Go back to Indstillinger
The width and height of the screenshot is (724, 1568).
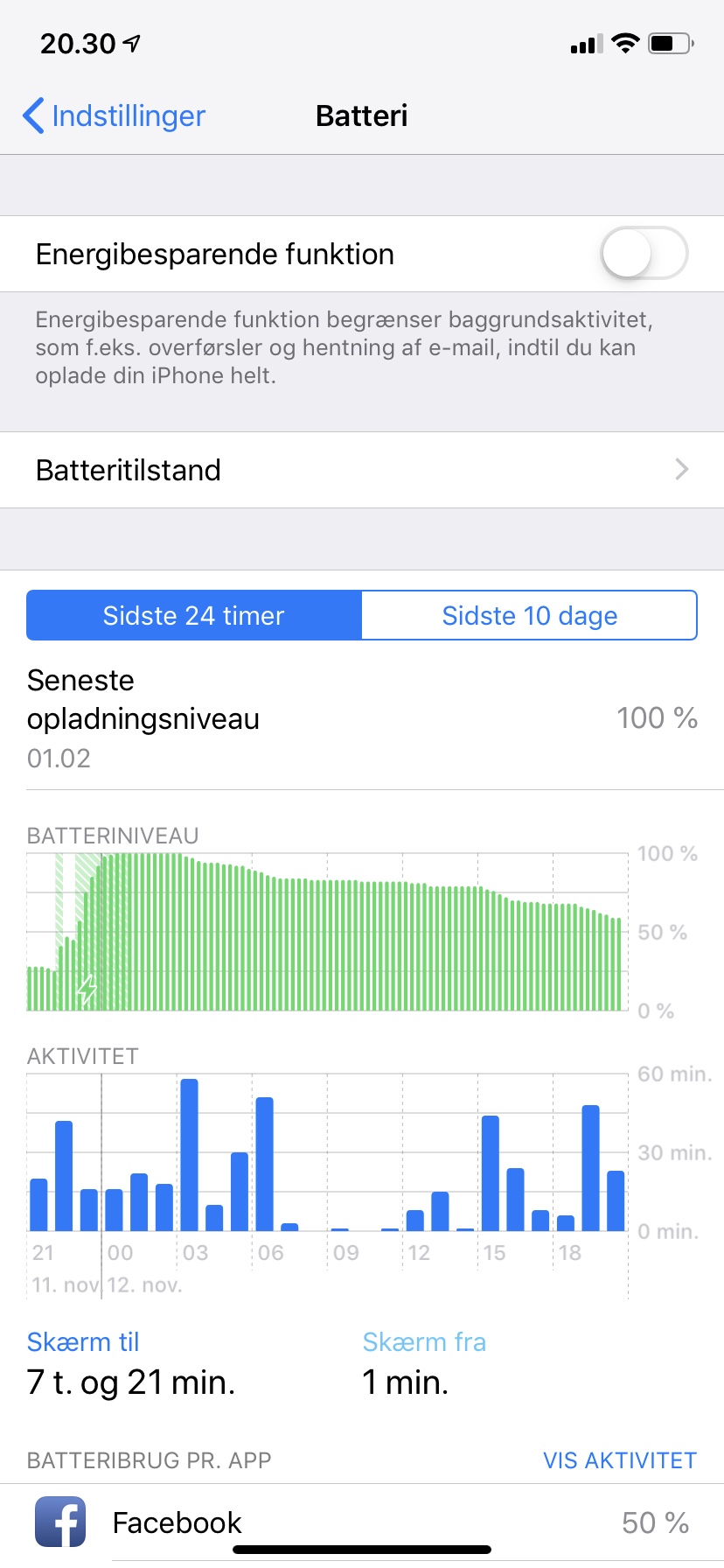[114, 115]
